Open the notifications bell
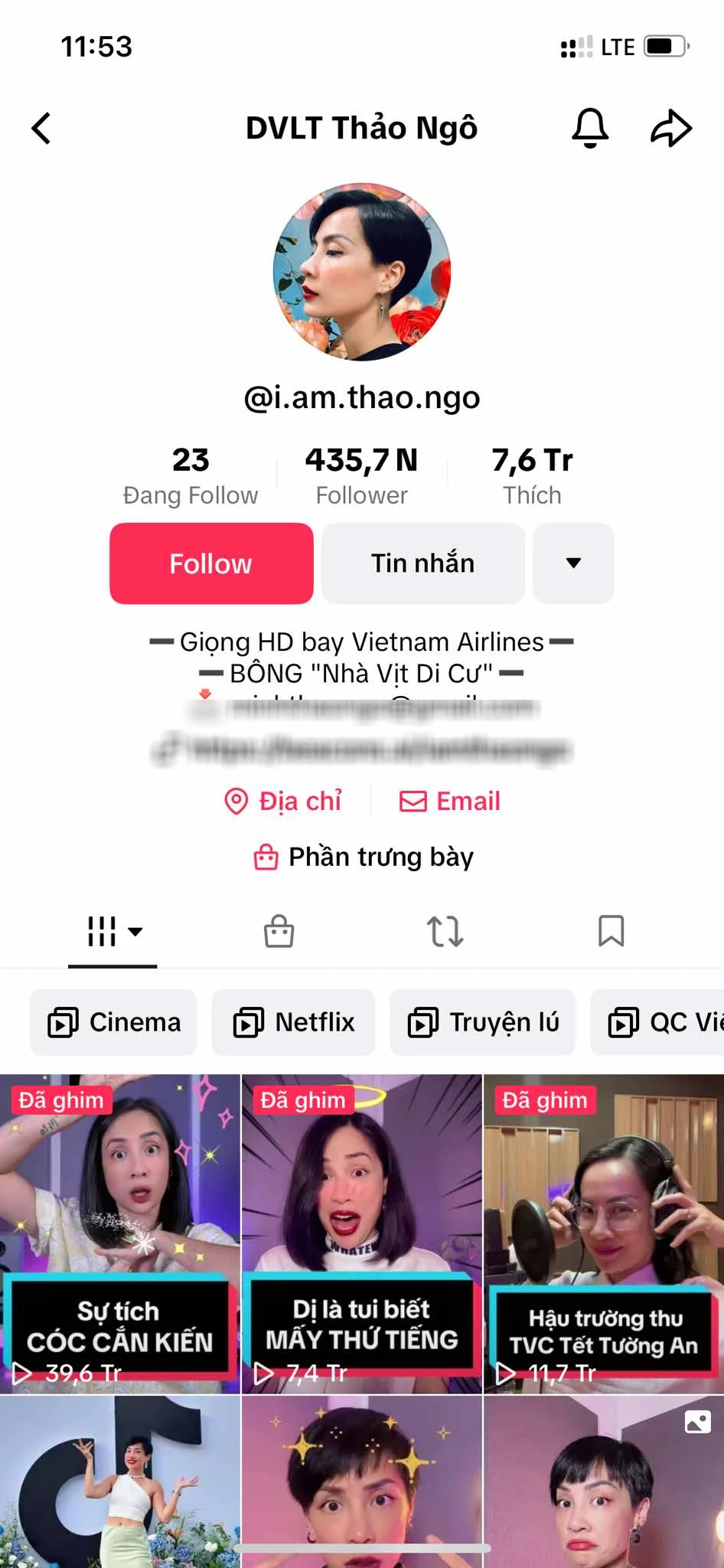The height and width of the screenshot is (1568, 724). click(590, 128)
